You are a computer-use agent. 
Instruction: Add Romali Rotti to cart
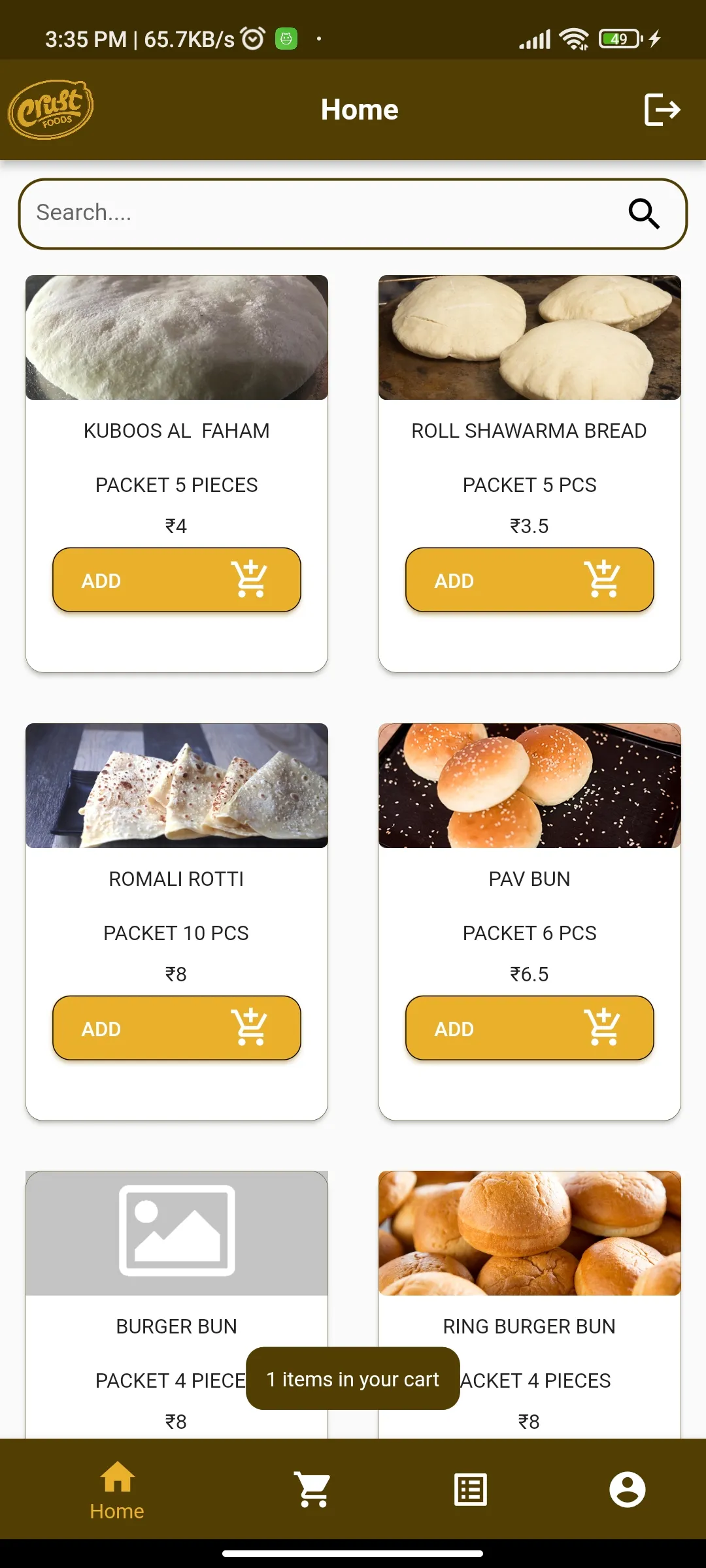click(x=176, y=1028)
